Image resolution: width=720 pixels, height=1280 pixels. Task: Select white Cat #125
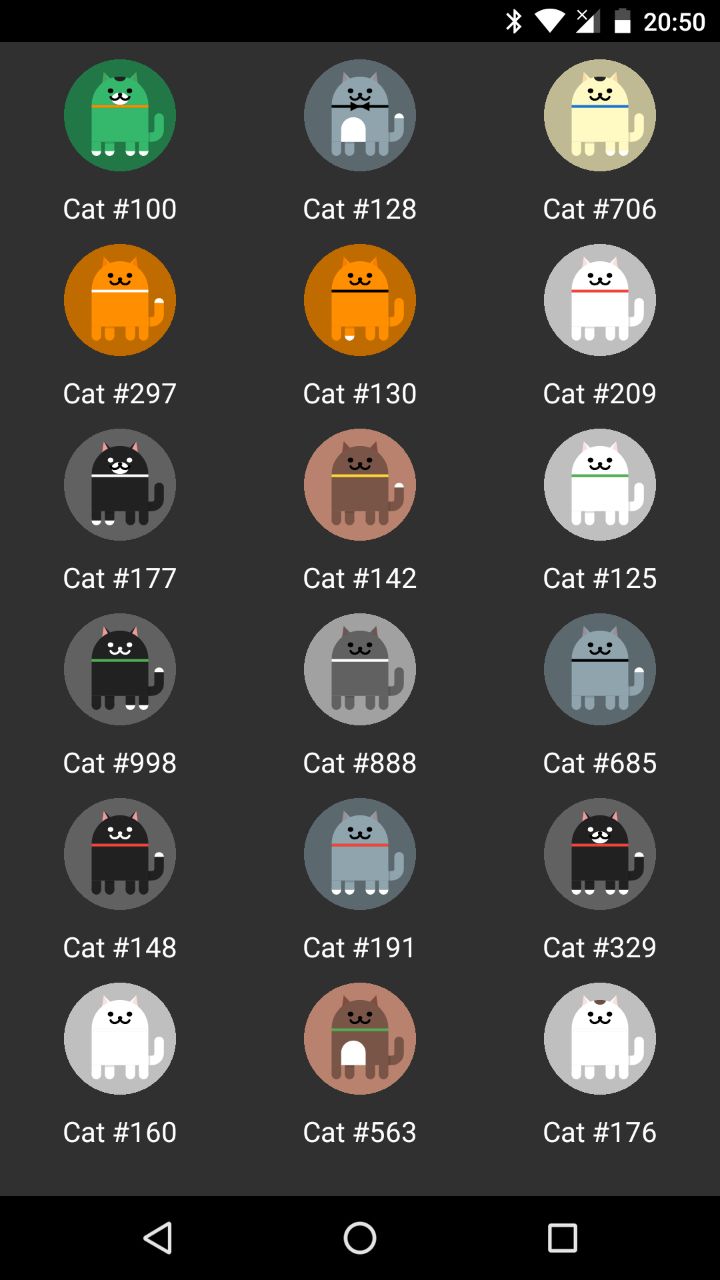(x=600, y=485)
